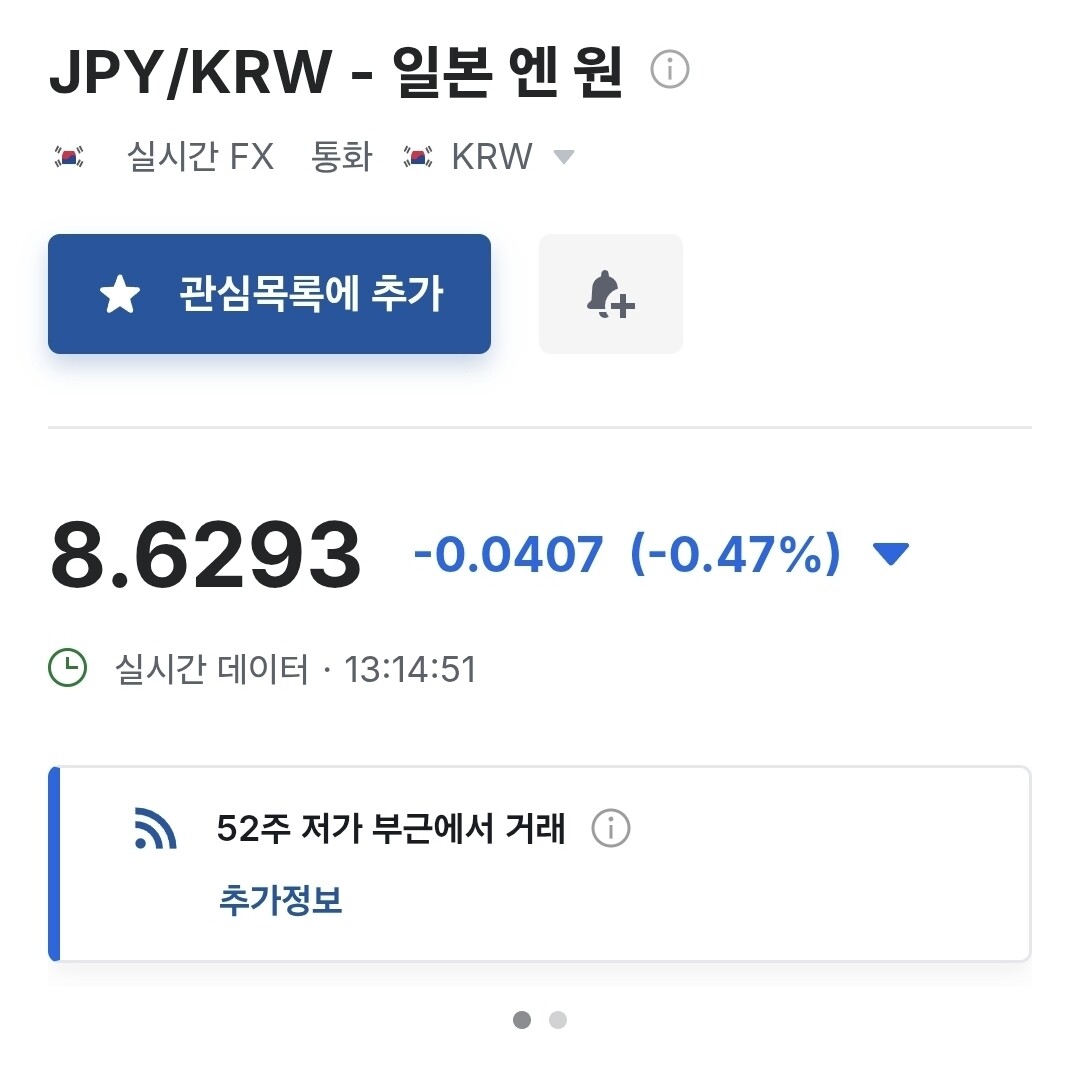Image resolution: width=1080 pixels, height=1070 pixels.
Task: Create a price alert with the bell icon
Action: point(611,294)
